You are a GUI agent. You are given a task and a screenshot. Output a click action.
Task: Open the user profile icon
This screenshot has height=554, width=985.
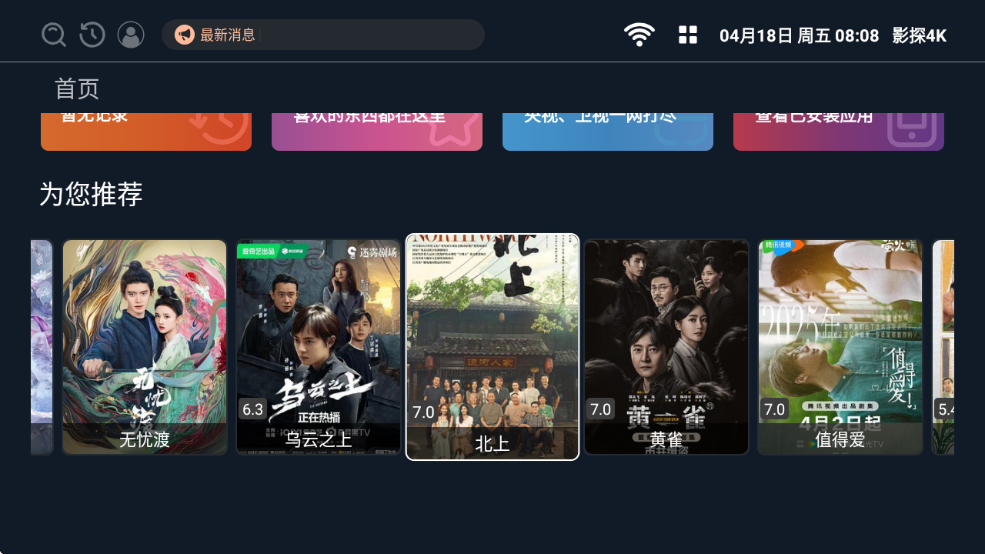[x=131, y=35]
